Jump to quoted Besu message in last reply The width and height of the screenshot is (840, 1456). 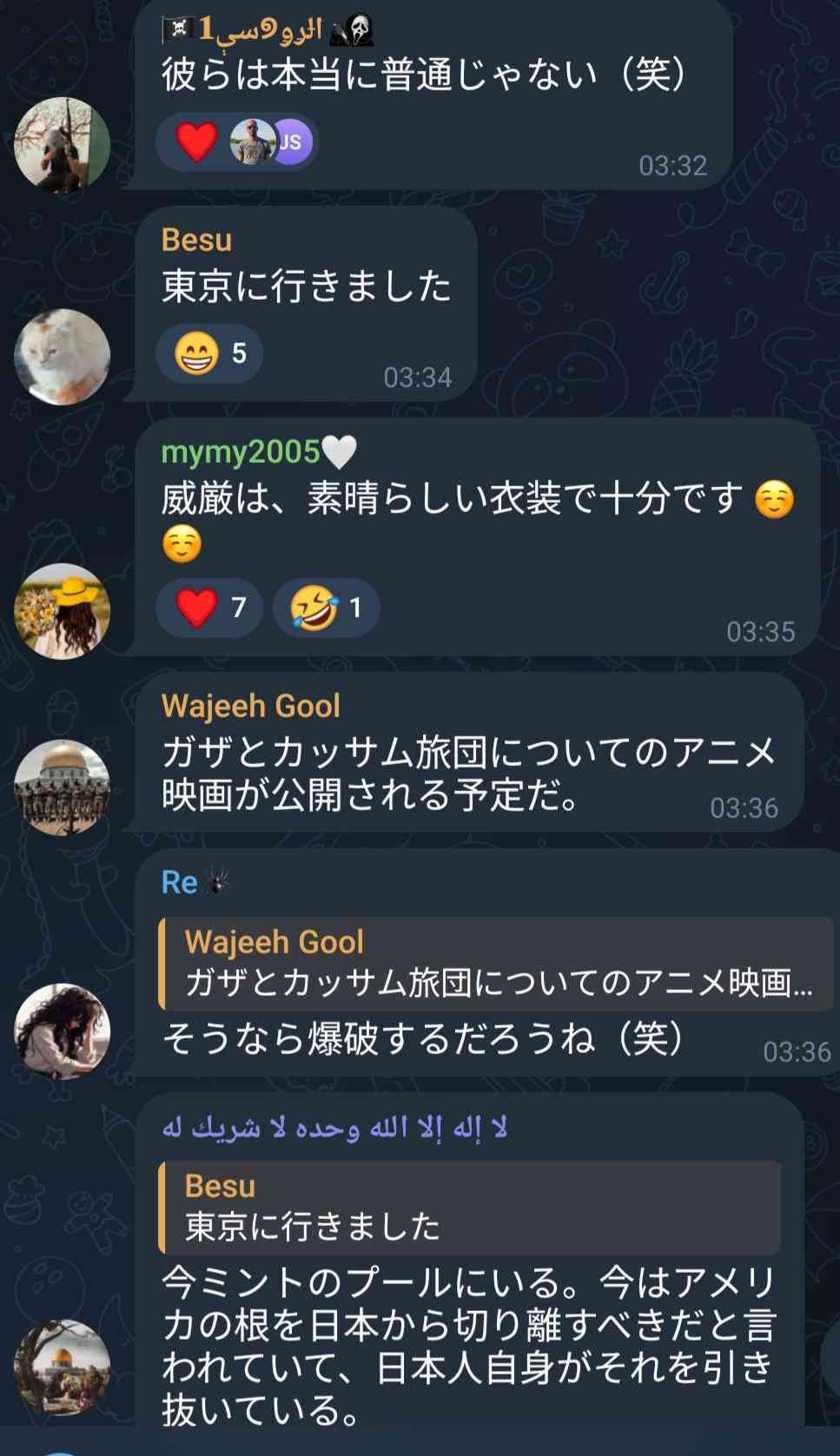click(469, 1207)
